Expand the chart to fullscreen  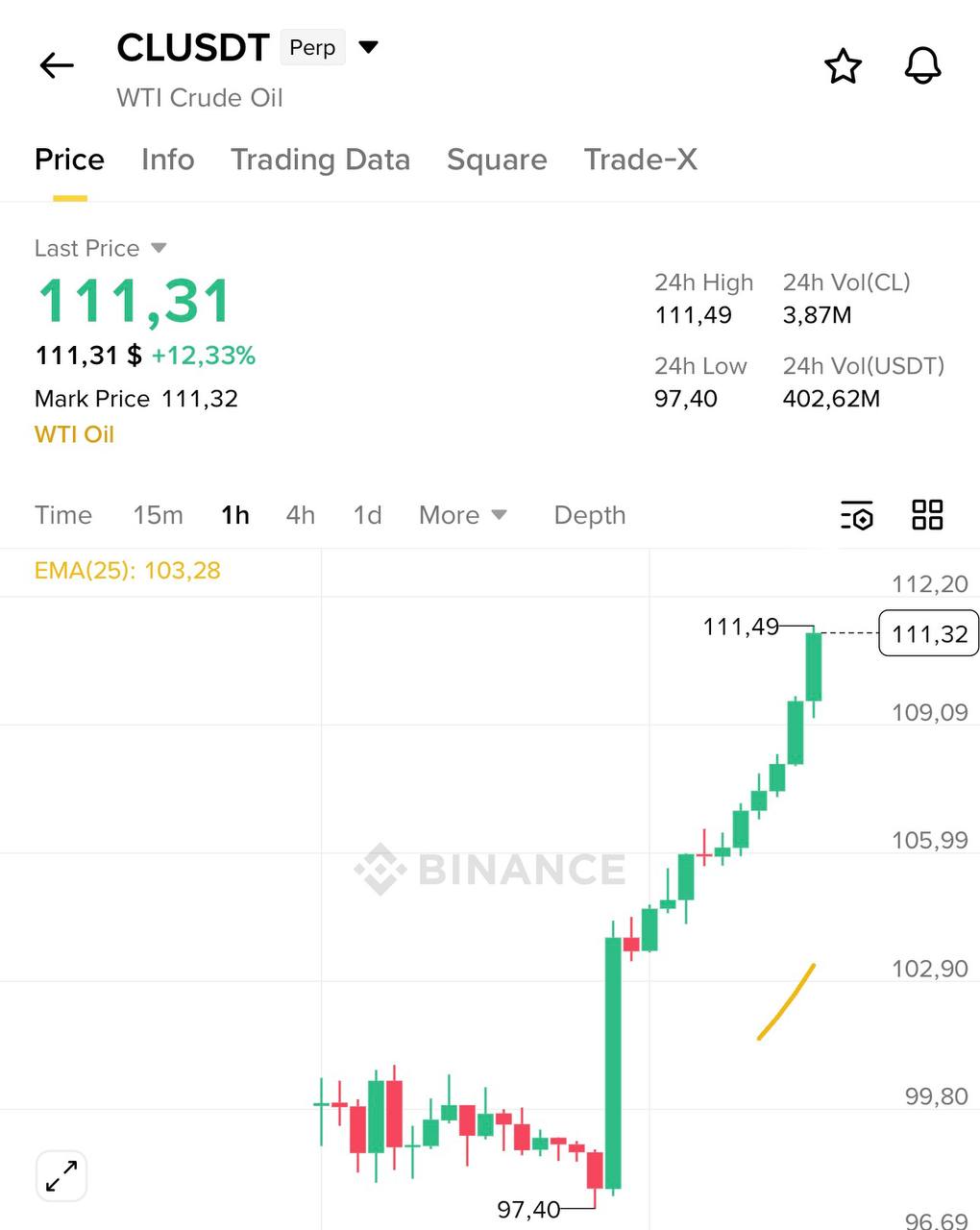coord(61,1175)
